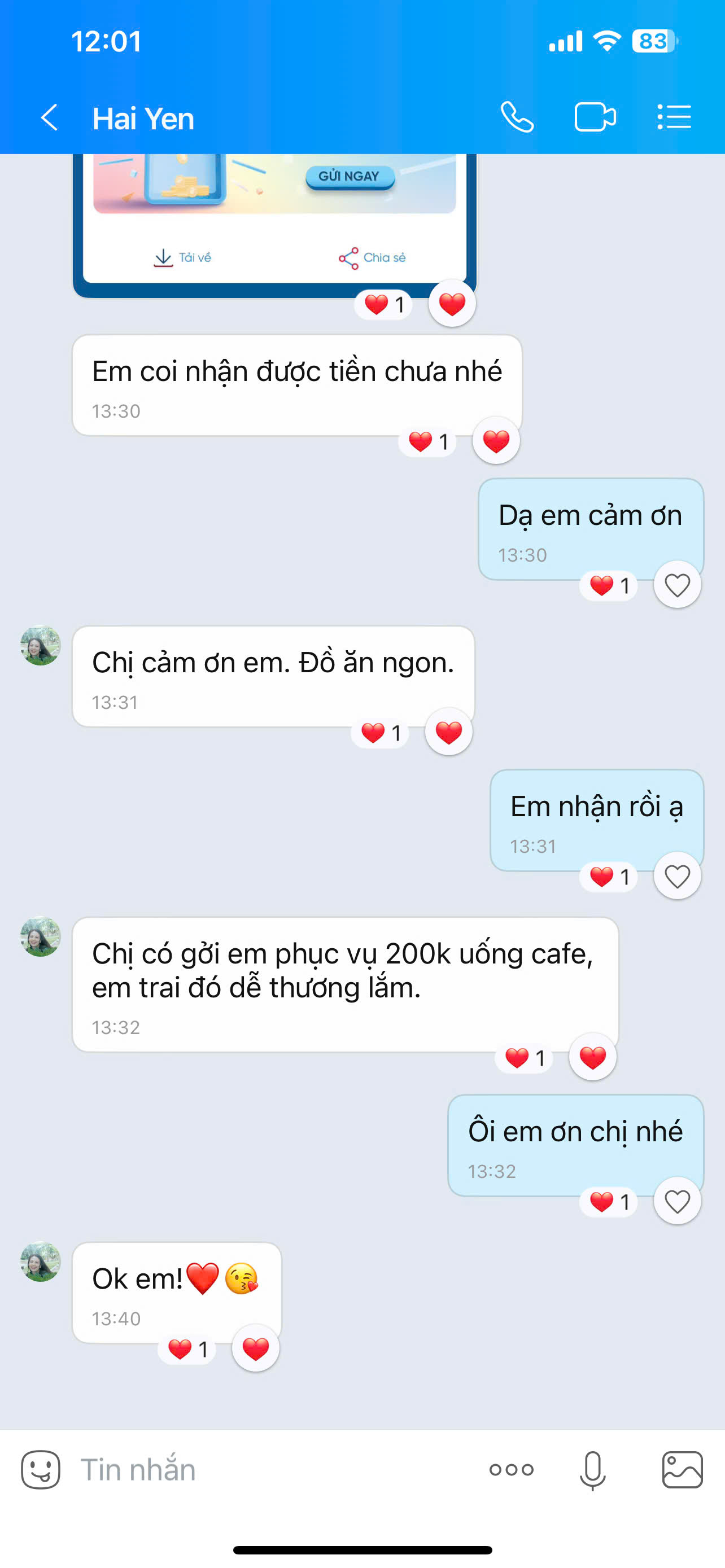This screenshot has width=725, height=1568.
Task: Like the message "Em nhận rồi ạ"
Action: [x=677, y=877]
